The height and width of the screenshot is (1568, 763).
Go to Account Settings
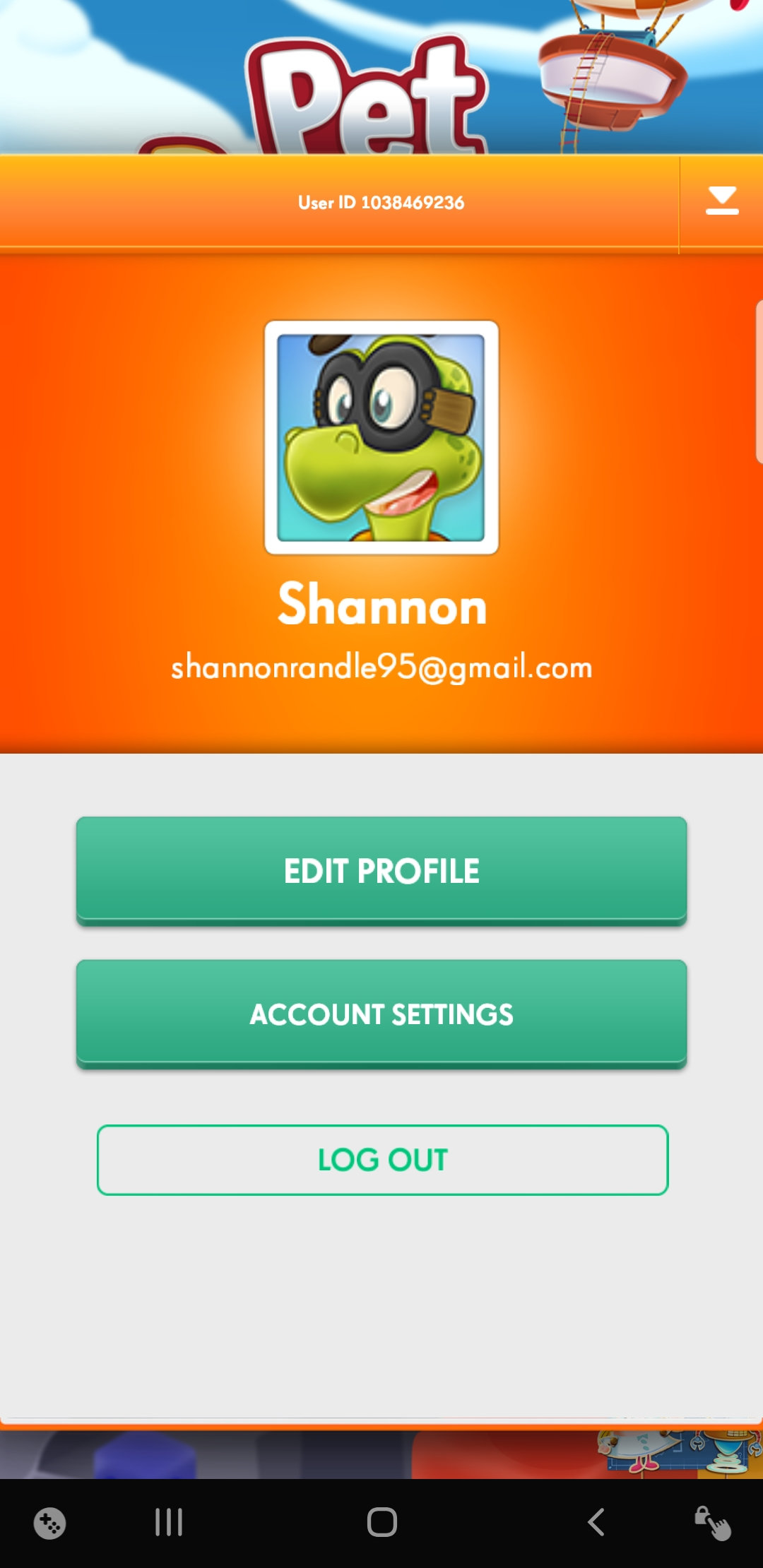[381, 1014]
